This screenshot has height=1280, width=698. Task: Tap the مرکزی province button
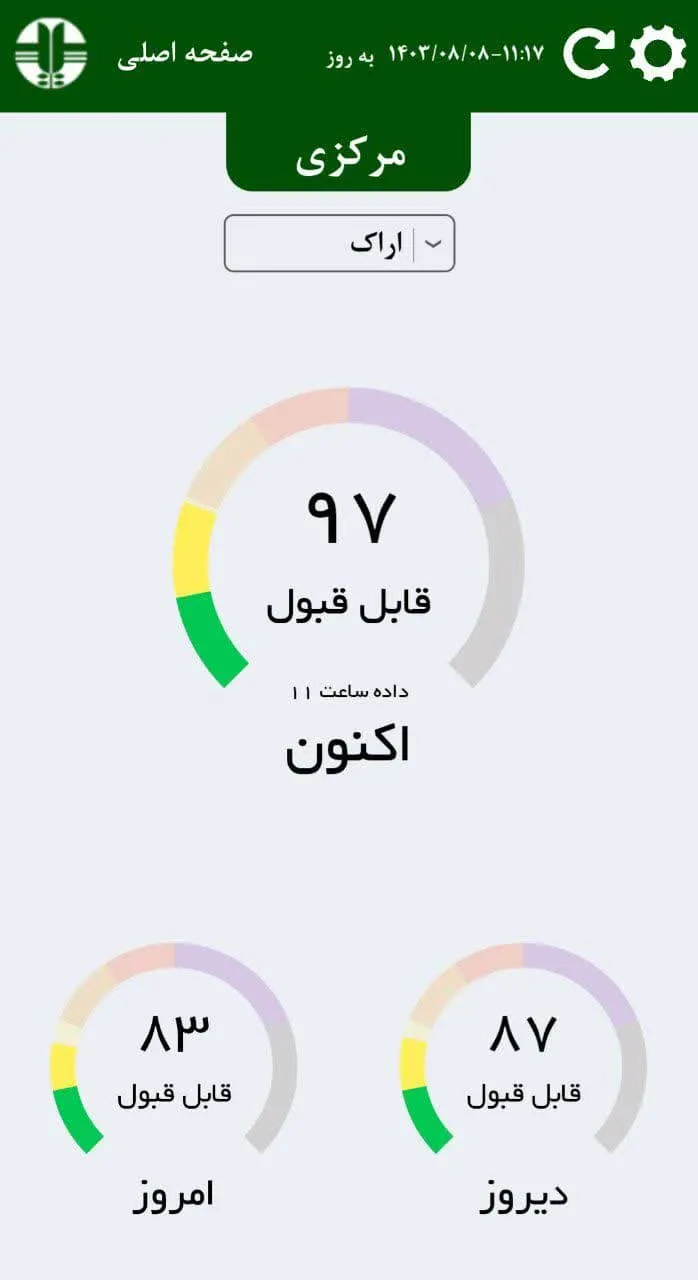coord(349,152)
